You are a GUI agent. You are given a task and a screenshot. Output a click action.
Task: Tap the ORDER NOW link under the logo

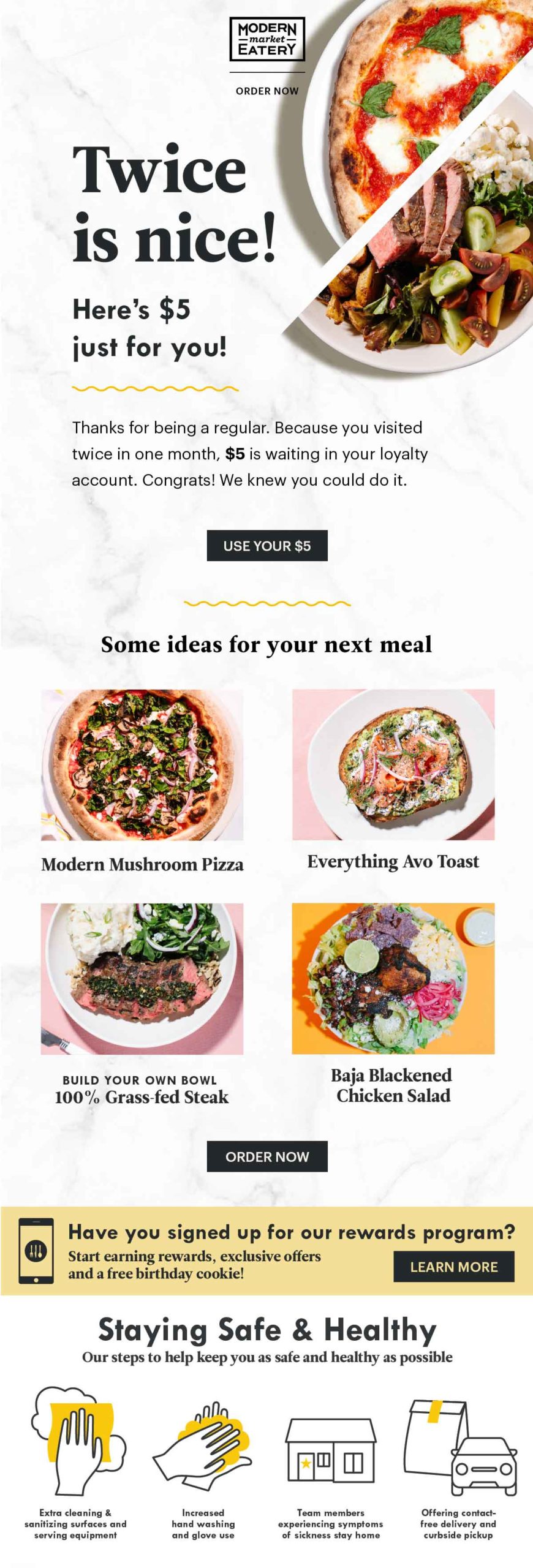click(x=267, y=91)
